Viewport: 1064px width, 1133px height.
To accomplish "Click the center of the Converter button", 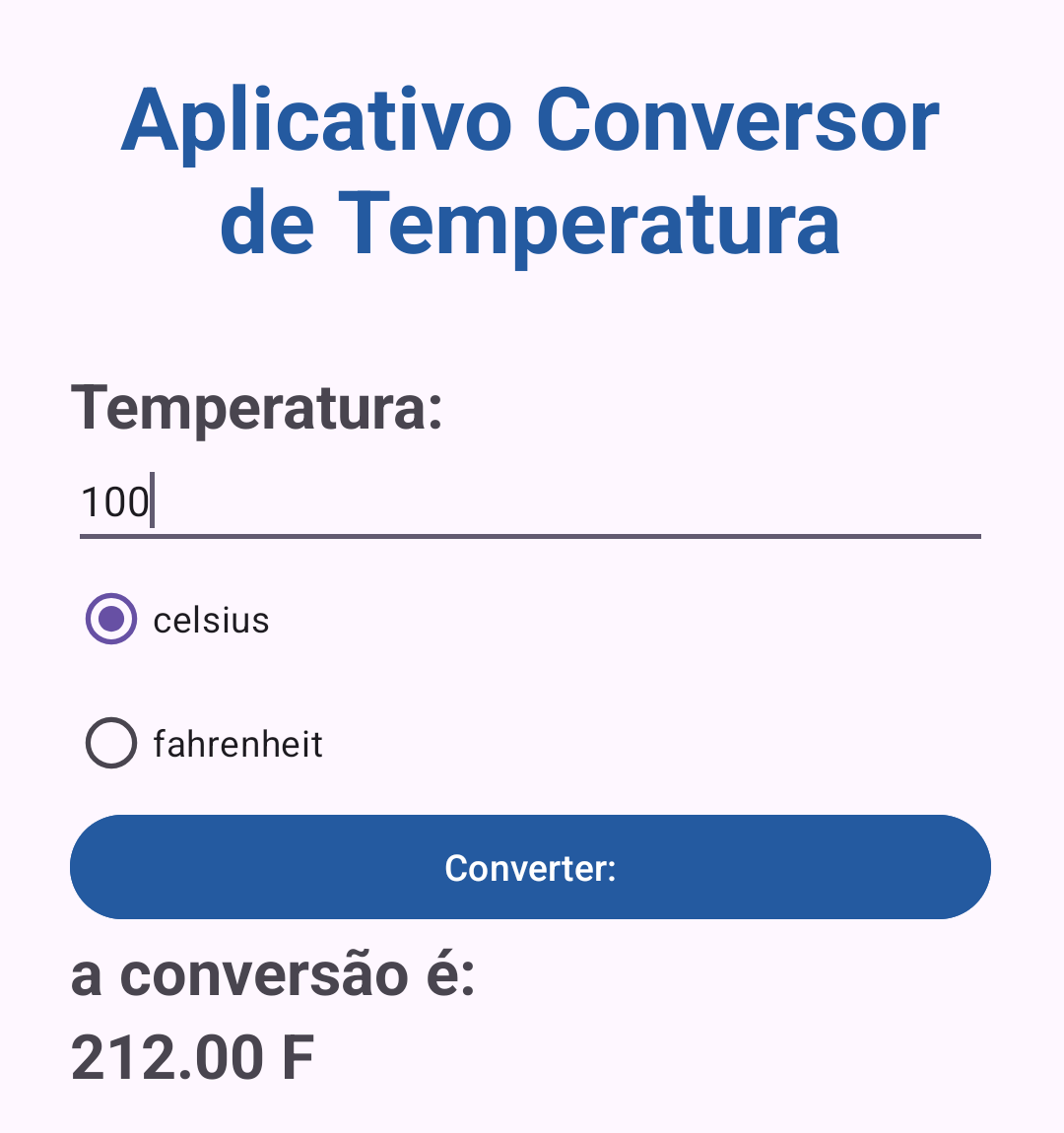I will pos(530,866).
